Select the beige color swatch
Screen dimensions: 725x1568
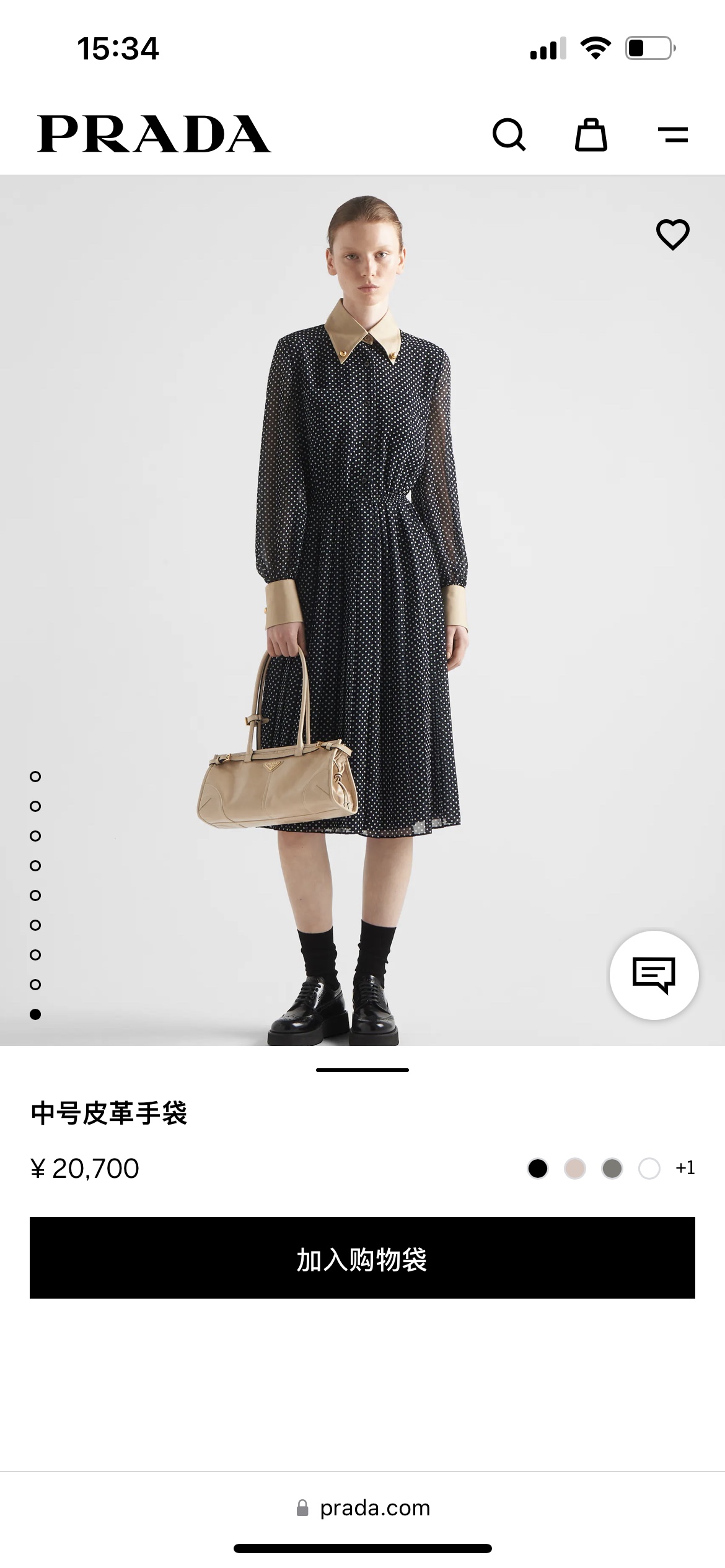[x=575, y=1169]
